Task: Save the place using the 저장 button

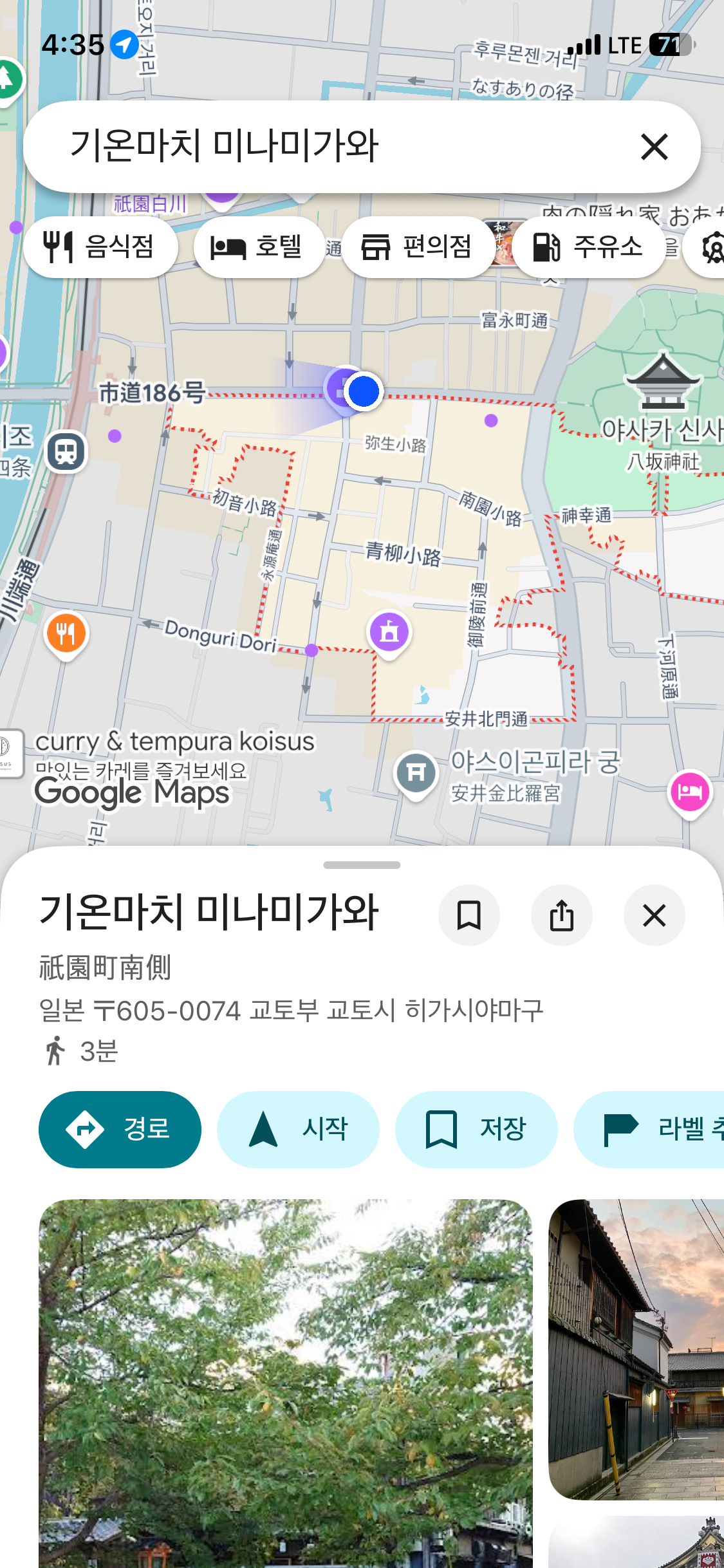Action: coord(476,1129)
